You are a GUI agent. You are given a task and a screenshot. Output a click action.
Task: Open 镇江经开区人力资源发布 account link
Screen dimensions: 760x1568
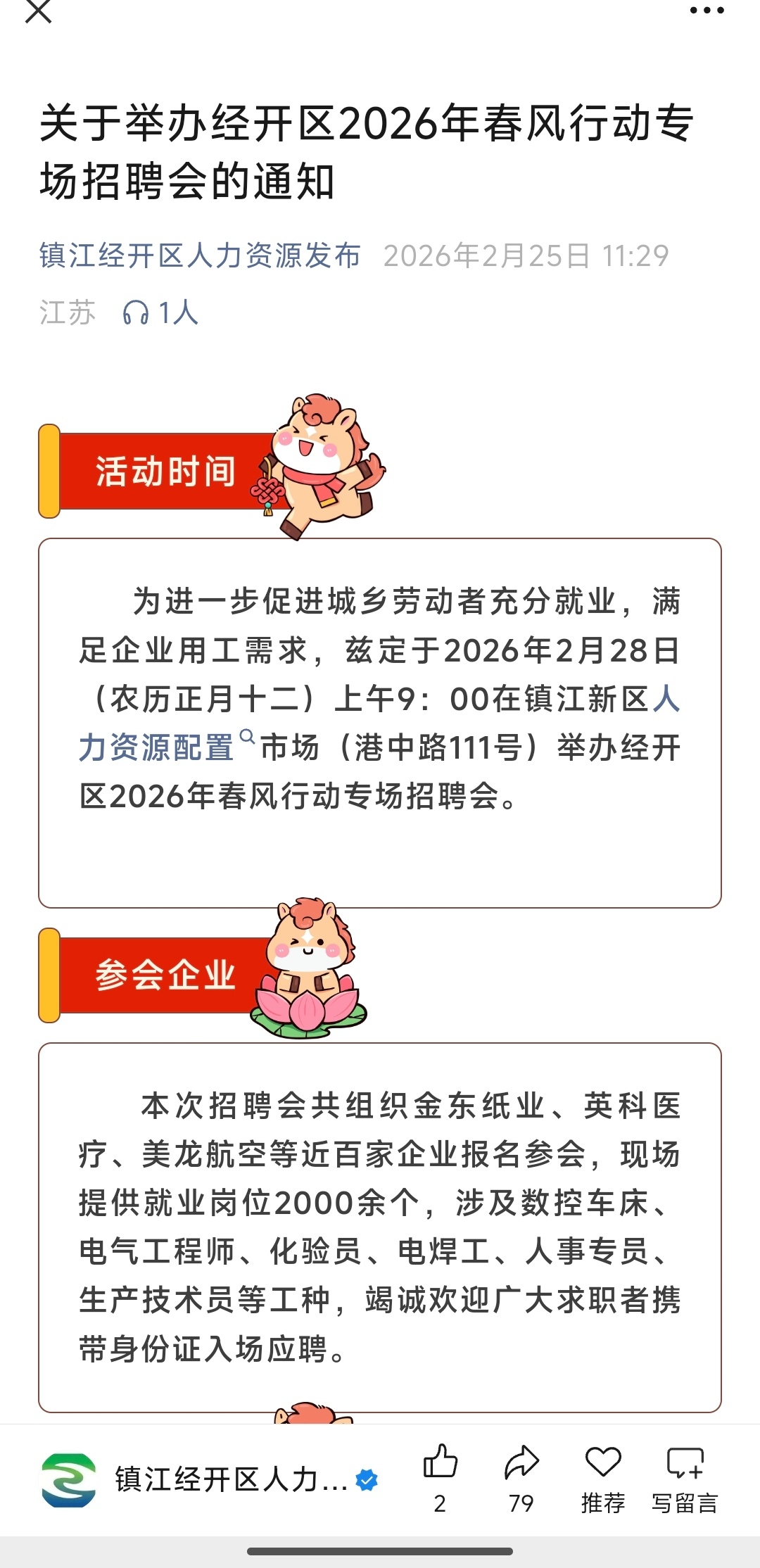pos(200,255)
